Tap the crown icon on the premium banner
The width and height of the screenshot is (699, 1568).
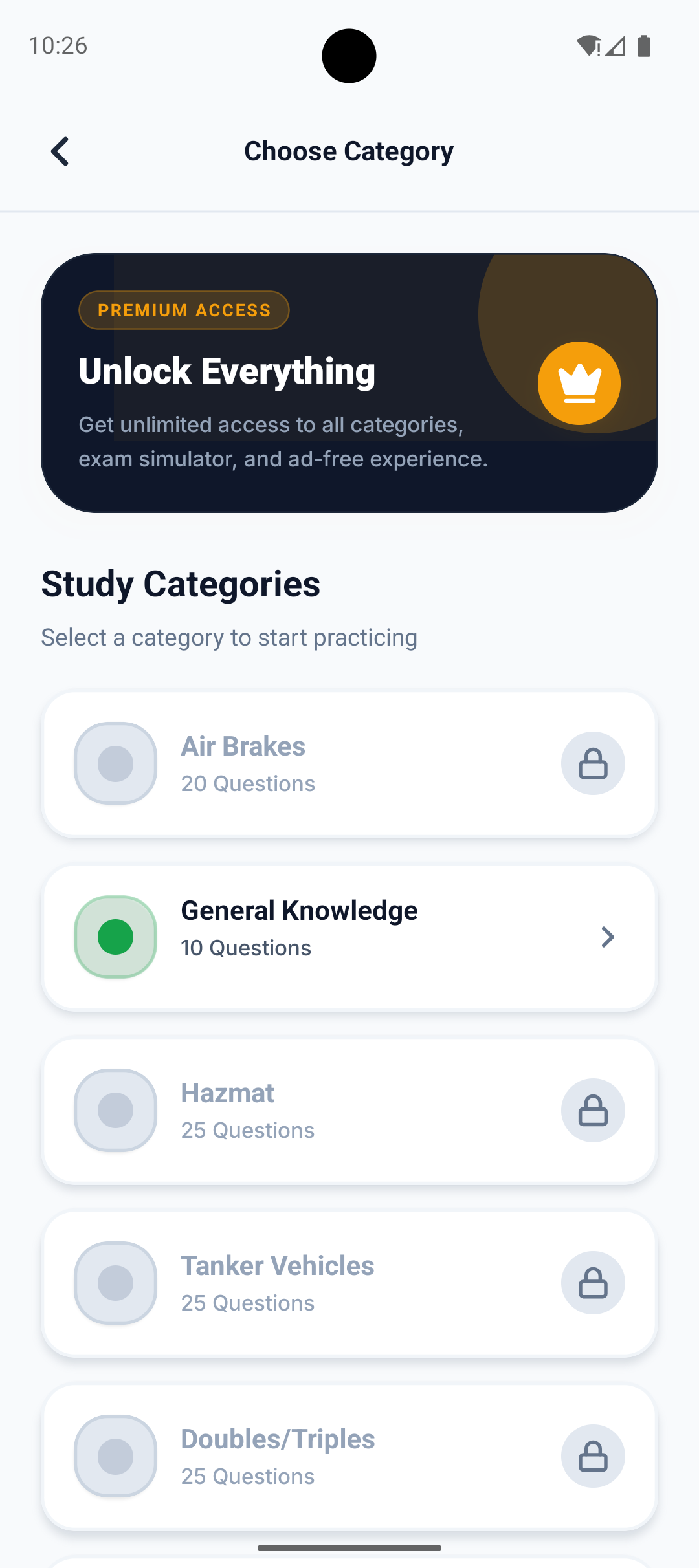tap(579, 383)
